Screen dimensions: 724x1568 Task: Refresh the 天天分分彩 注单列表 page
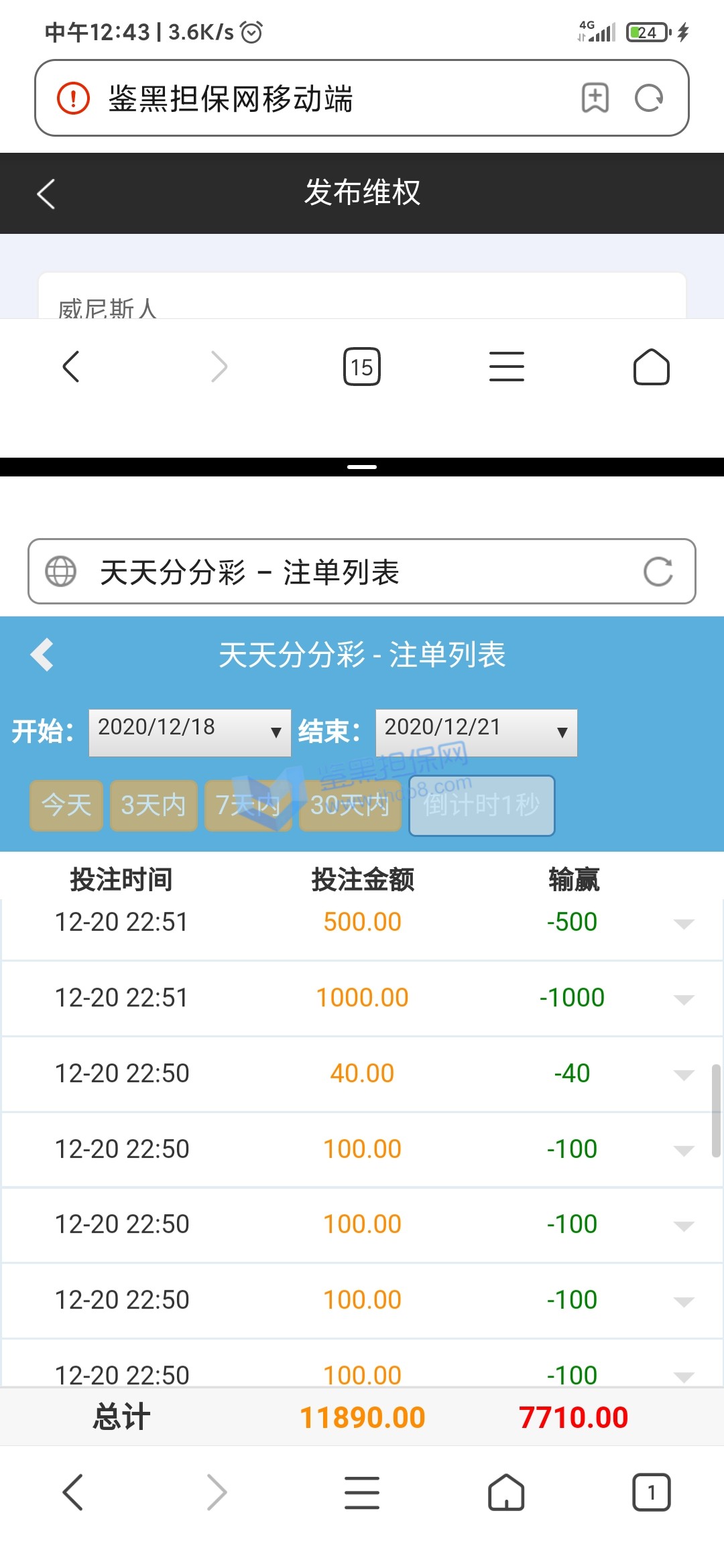point(658,572)
